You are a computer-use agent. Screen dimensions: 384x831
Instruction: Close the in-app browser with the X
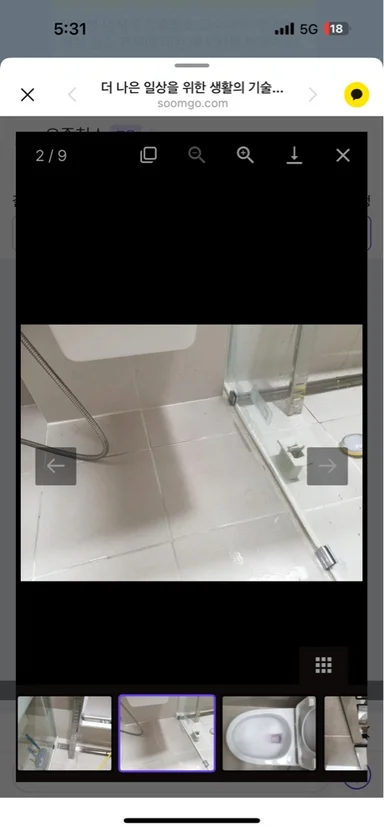[27, 95]
